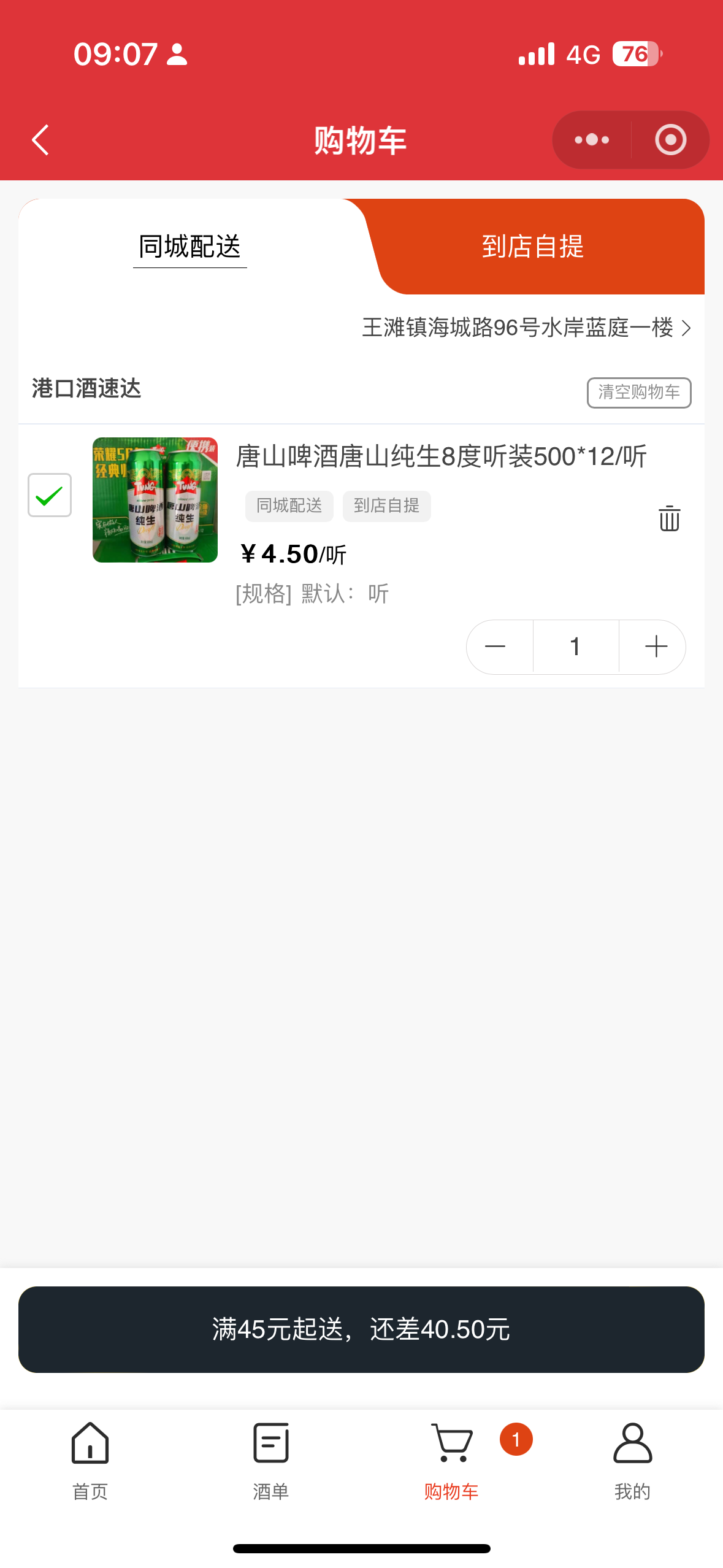Delete the 唐山纯生 item with the trash icon
Viewport: 723px width, 1568px height.
[669, 518]
